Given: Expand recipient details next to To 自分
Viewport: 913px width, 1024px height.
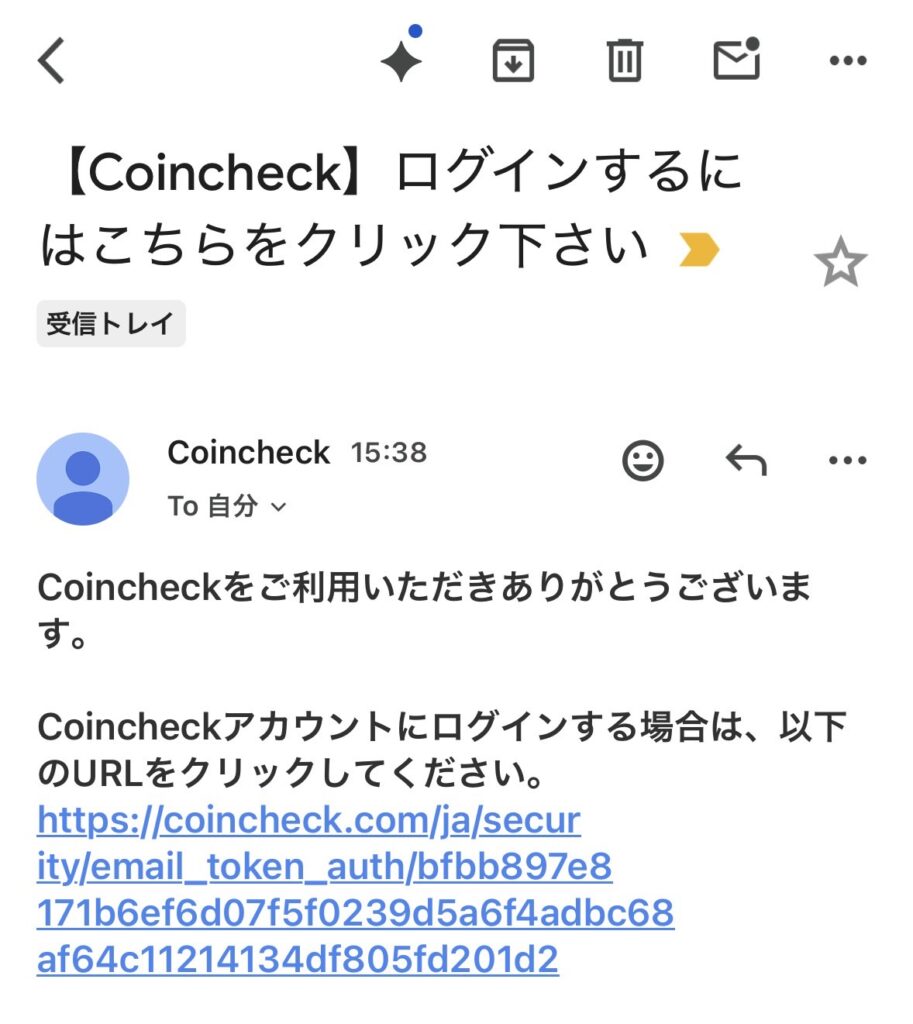Looking at the screenshot, I should tap(279, 507).
